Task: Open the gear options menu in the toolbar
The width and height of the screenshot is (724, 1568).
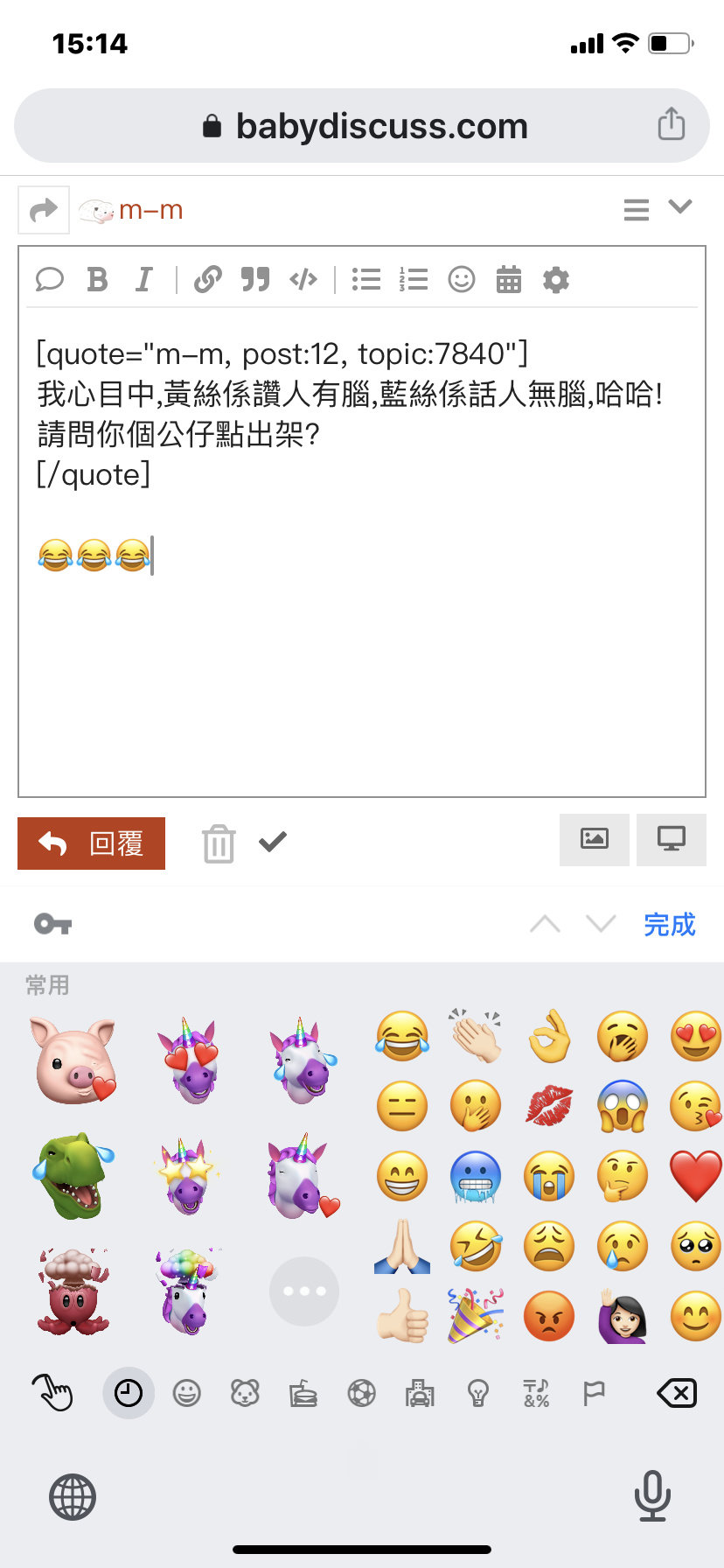Action: (556, 279)
